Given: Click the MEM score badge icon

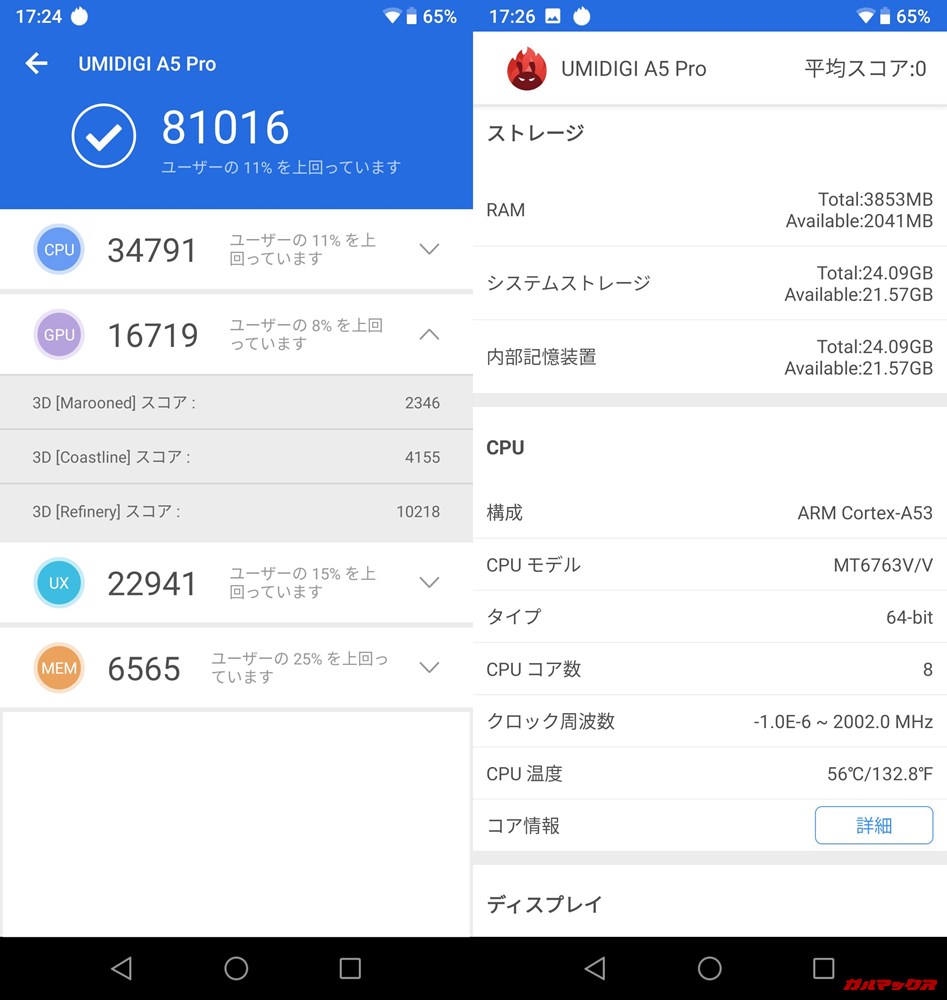Looking at the screenshot, I should pos(59,668).
